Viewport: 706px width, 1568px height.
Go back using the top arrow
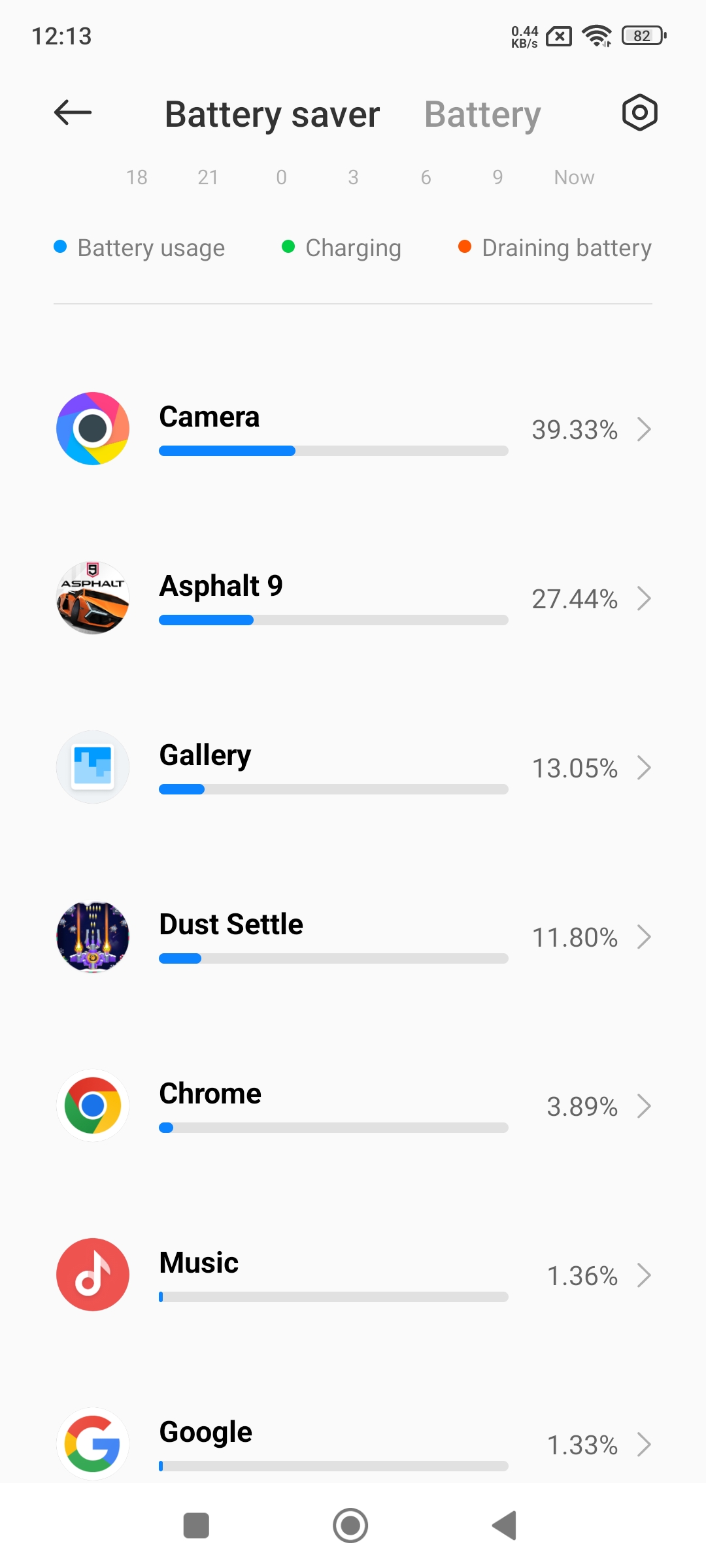point(73,113)
